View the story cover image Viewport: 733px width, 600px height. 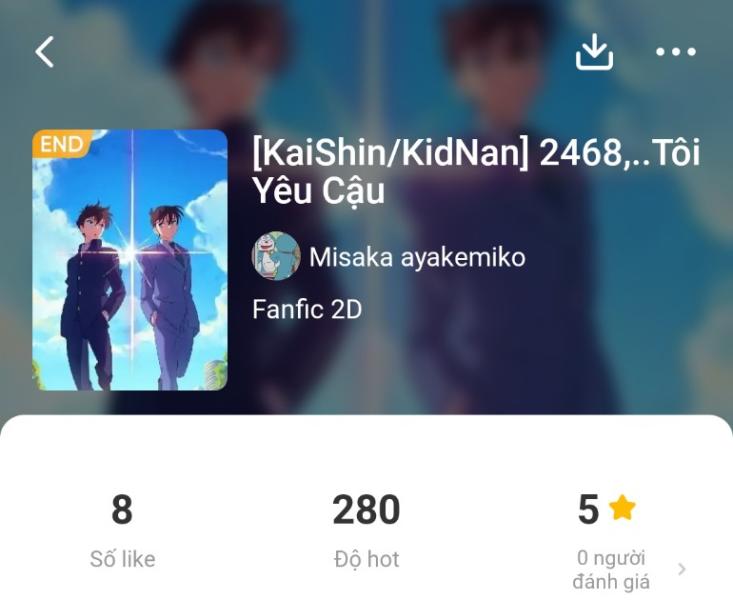pyautogui.click(x=130, y=260)
